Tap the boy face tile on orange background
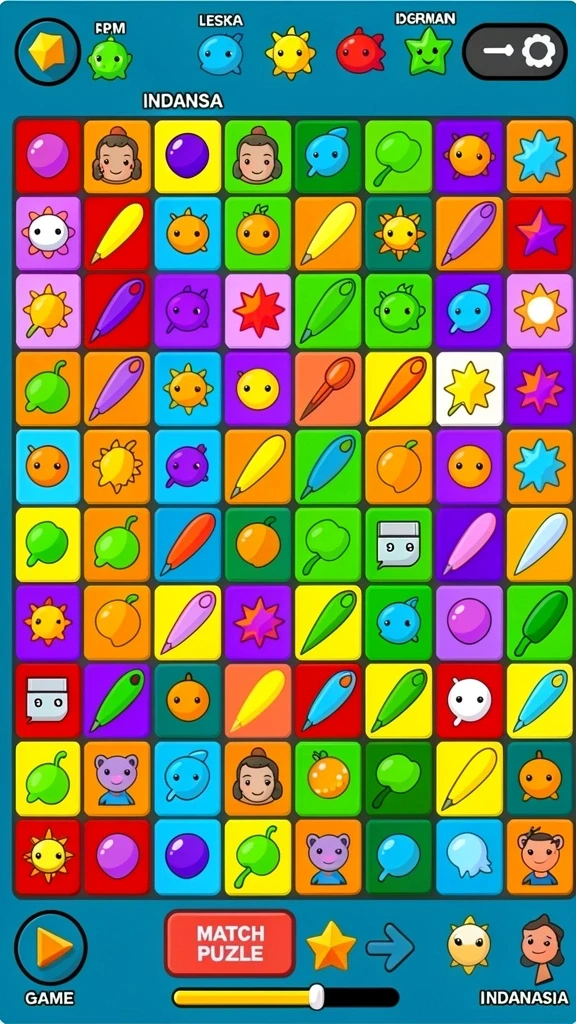This screenshot has height=1024, width=576. [539, 856]
